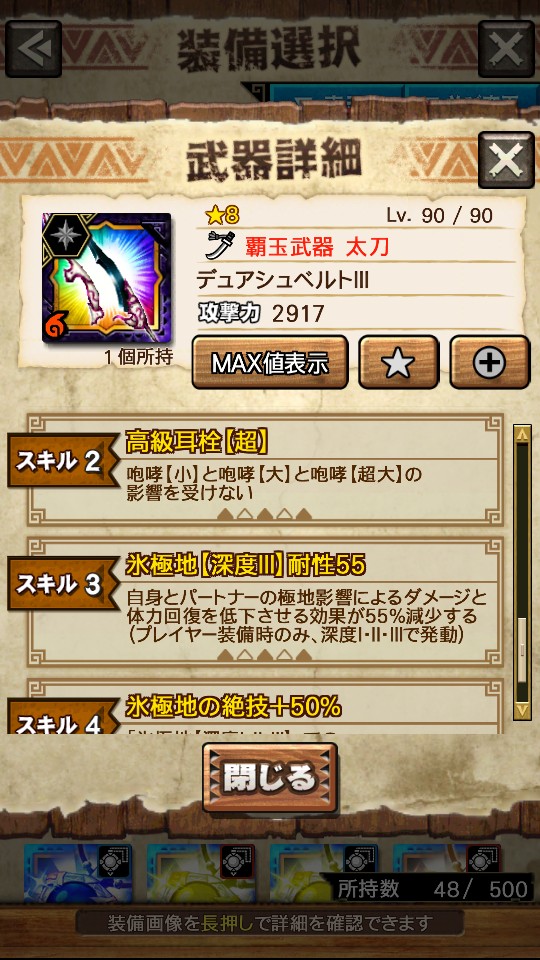The width and height of the screenshot is (540, 960).
Task: Close the weapon details dialog with X
Action: click(506, 160)
